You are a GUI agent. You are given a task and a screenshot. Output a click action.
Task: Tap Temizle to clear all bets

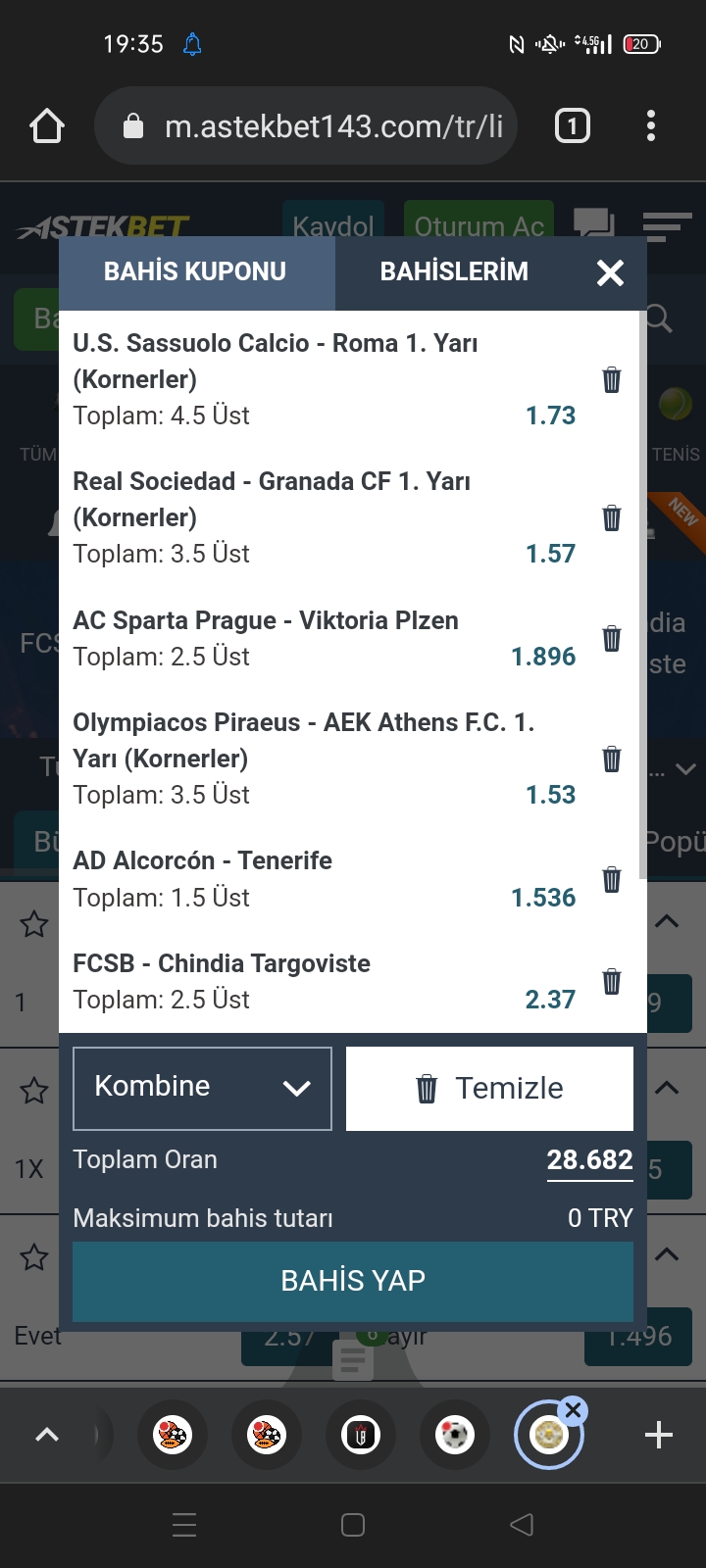tap(489, 1088)
